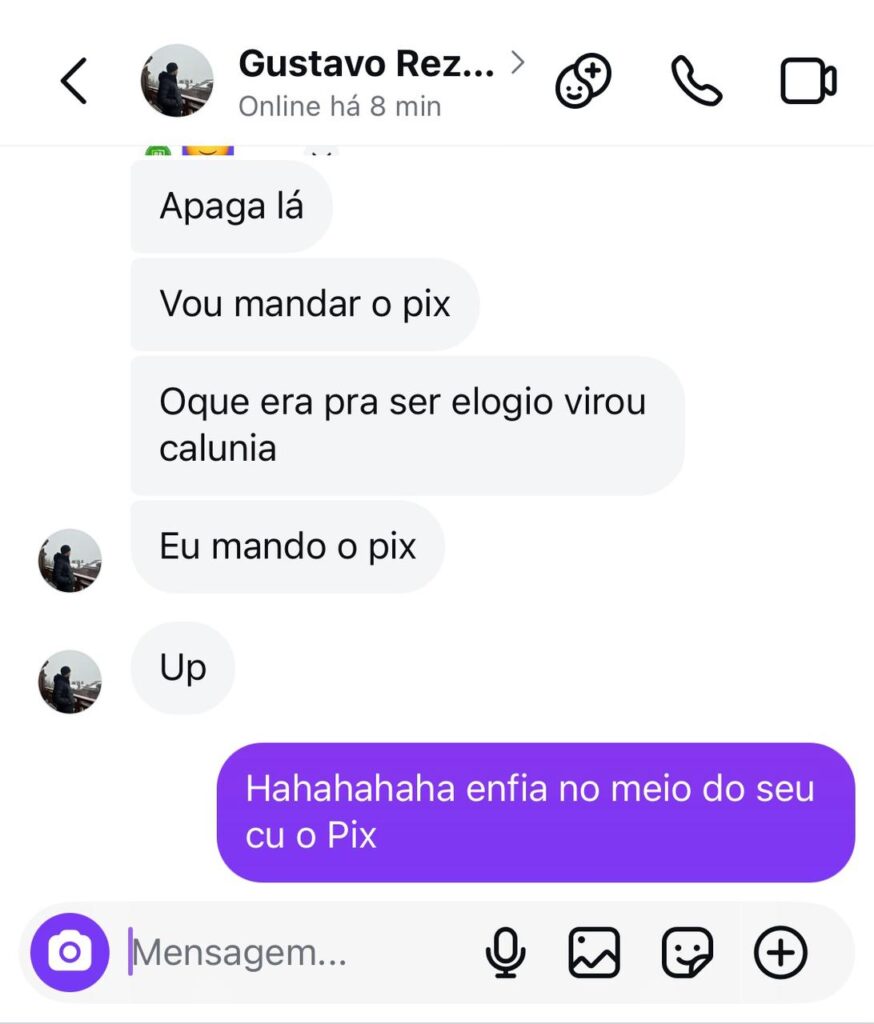Open the camera from the message bar

click(x=69, y=952)
